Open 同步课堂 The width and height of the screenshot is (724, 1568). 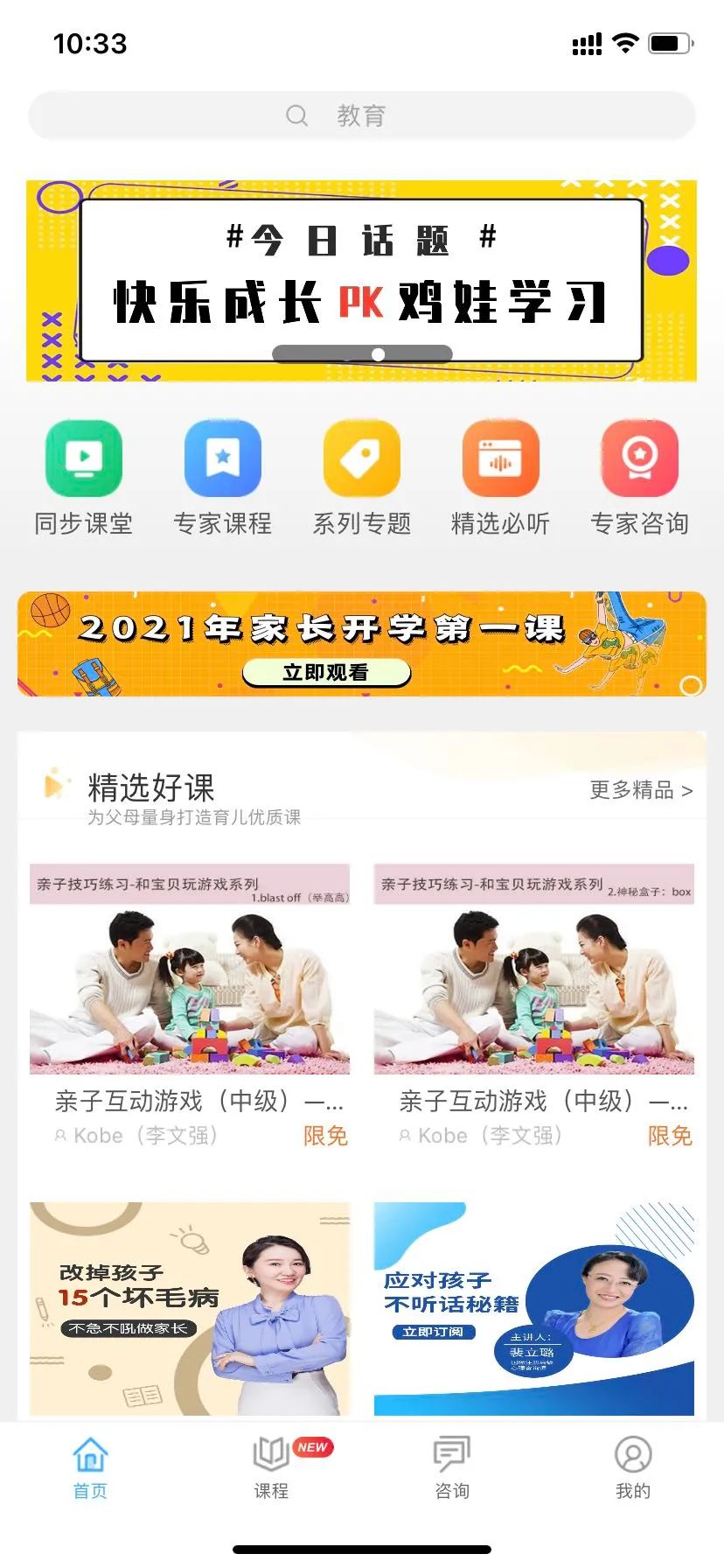pos(84,477)
